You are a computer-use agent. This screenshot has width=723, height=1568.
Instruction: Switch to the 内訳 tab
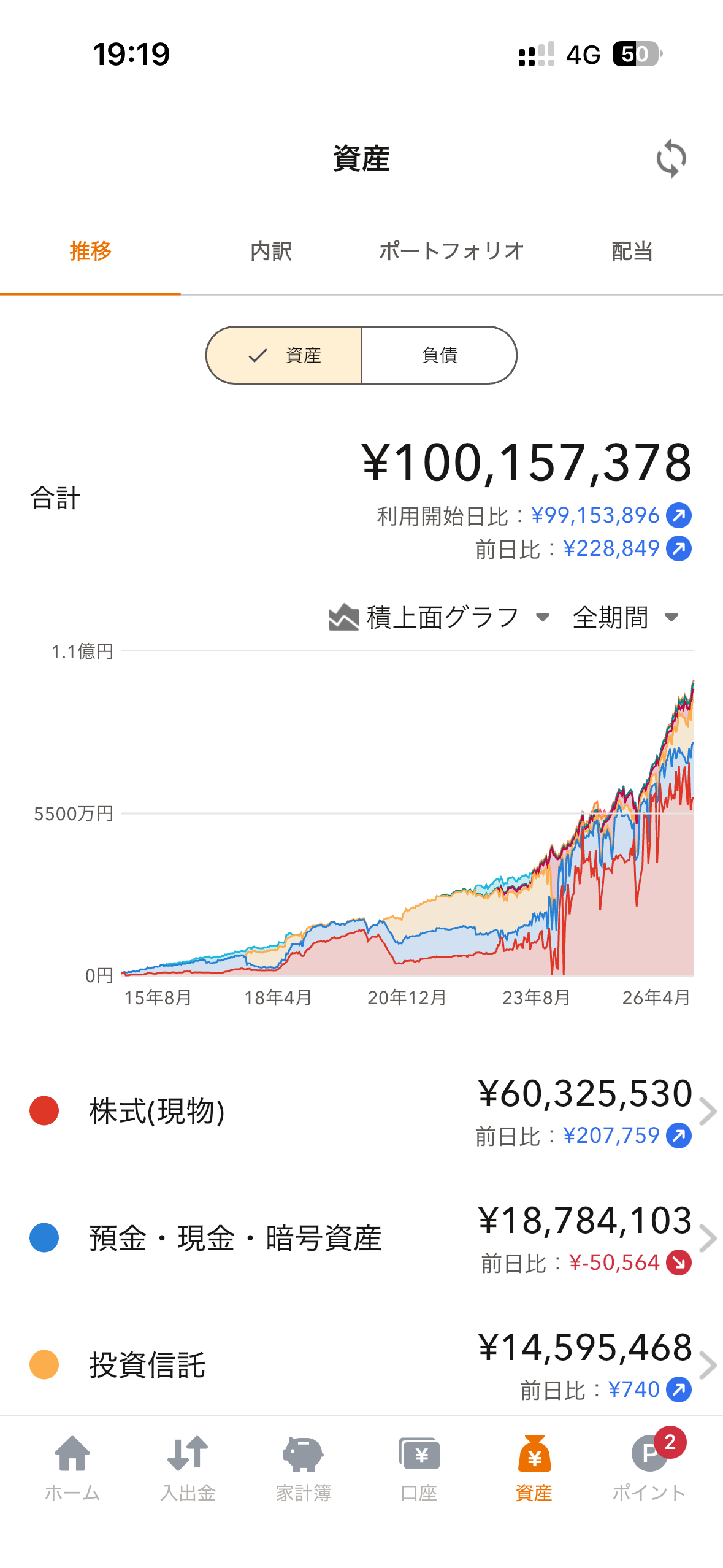point(270,252)
